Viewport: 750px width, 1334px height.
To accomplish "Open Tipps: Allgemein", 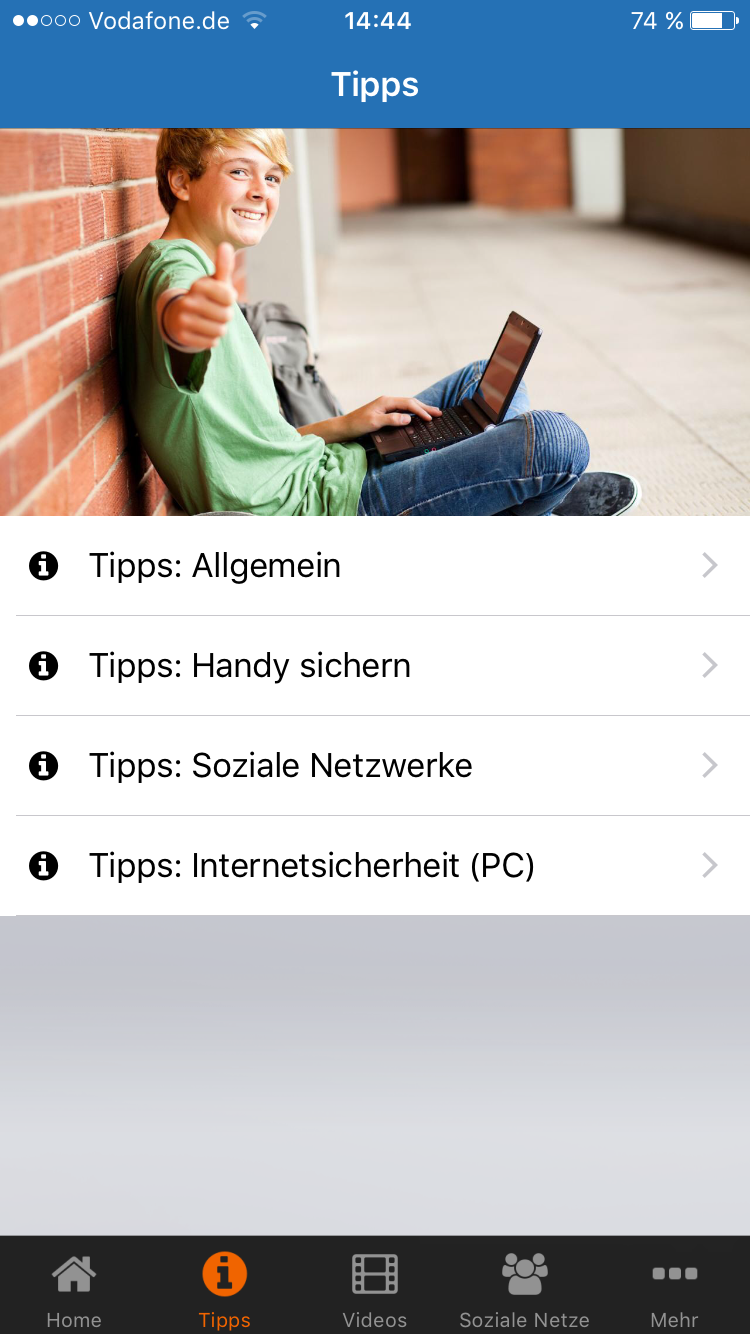I will [x=375, y=566].
